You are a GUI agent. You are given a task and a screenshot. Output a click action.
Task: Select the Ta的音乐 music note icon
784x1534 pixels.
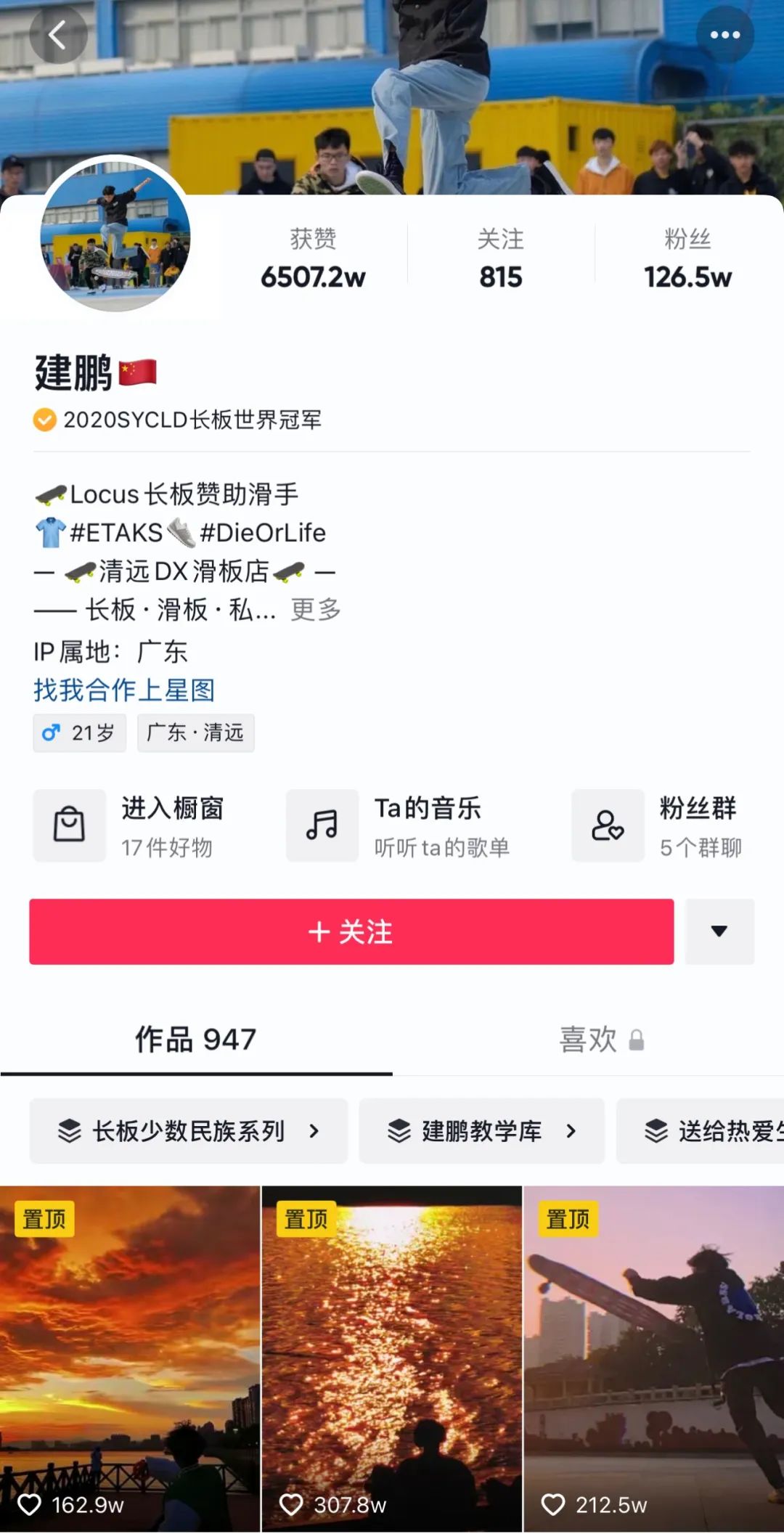(x=322, y=826)
